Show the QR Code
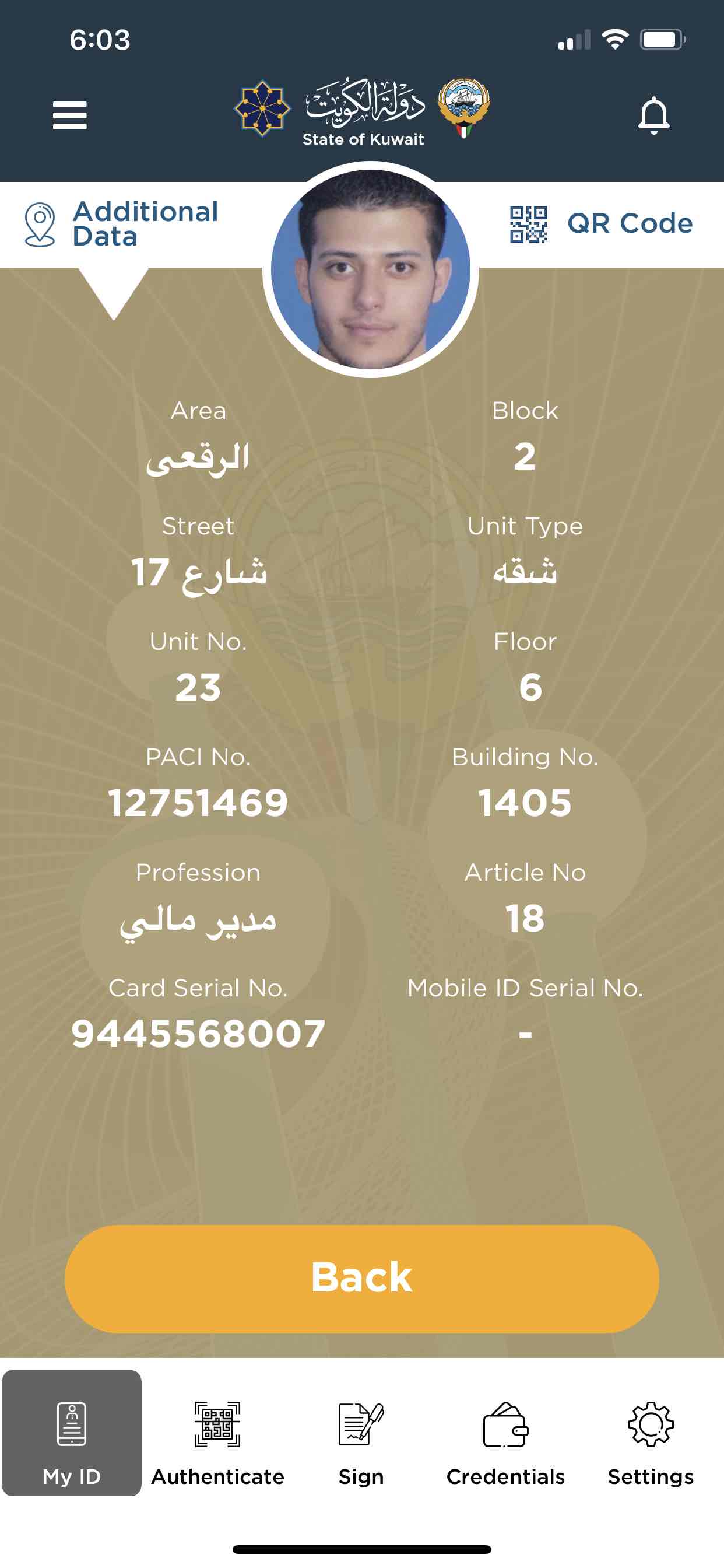The height and width of the screenshot is (1568, 724). pos(601,224)
